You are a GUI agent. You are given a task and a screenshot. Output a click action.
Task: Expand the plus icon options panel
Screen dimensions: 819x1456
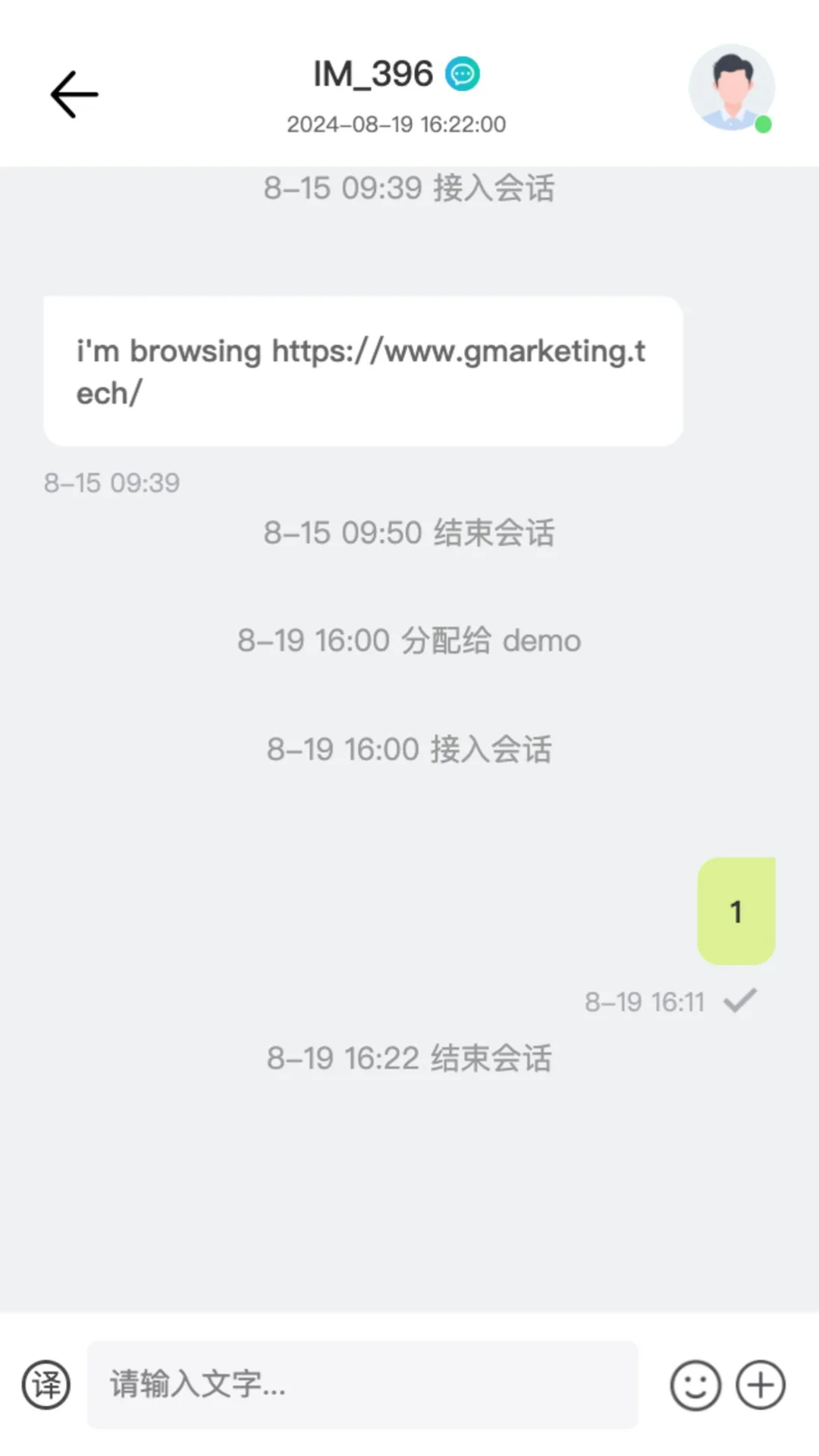point(761,1385)
